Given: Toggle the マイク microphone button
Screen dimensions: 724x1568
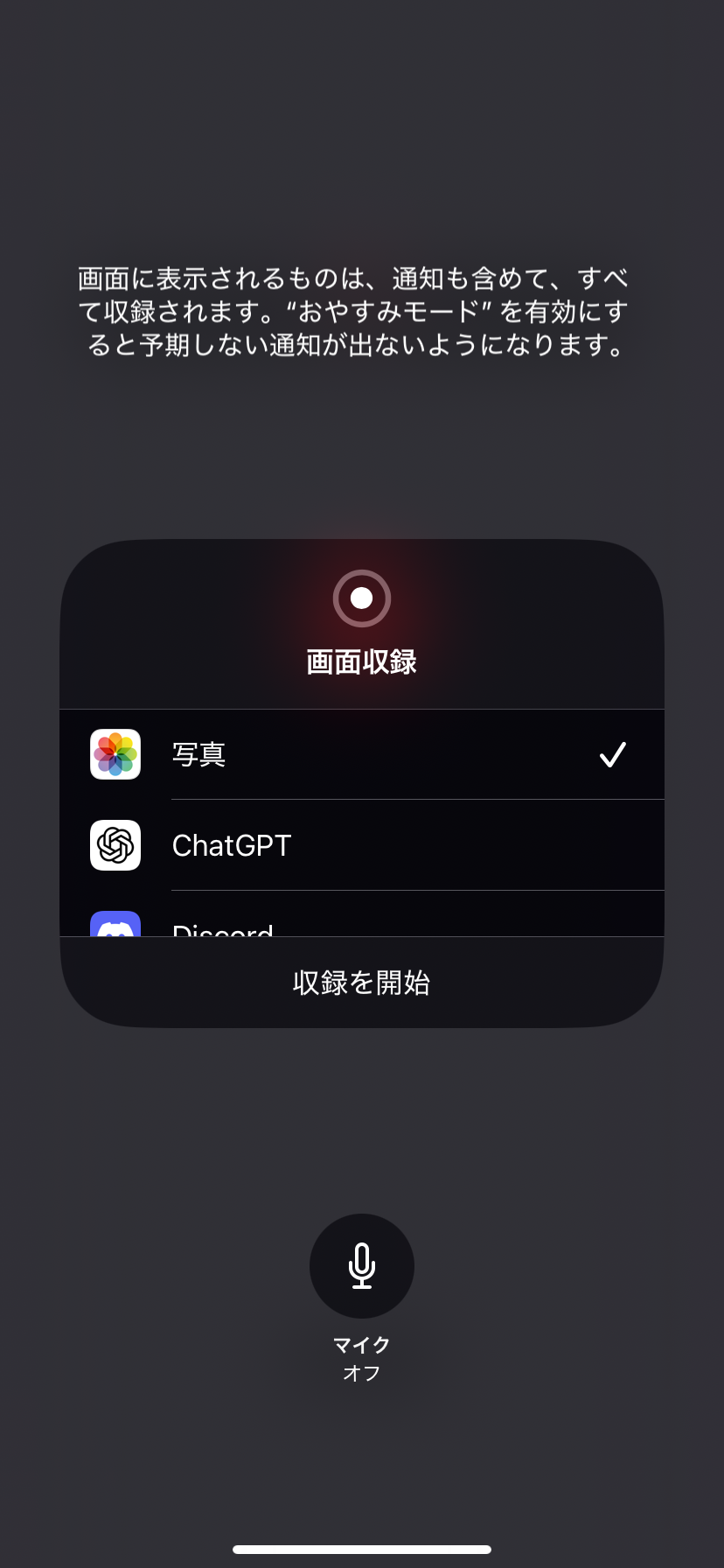Looking at the screenshot, I should click(x=362, y=1266).
